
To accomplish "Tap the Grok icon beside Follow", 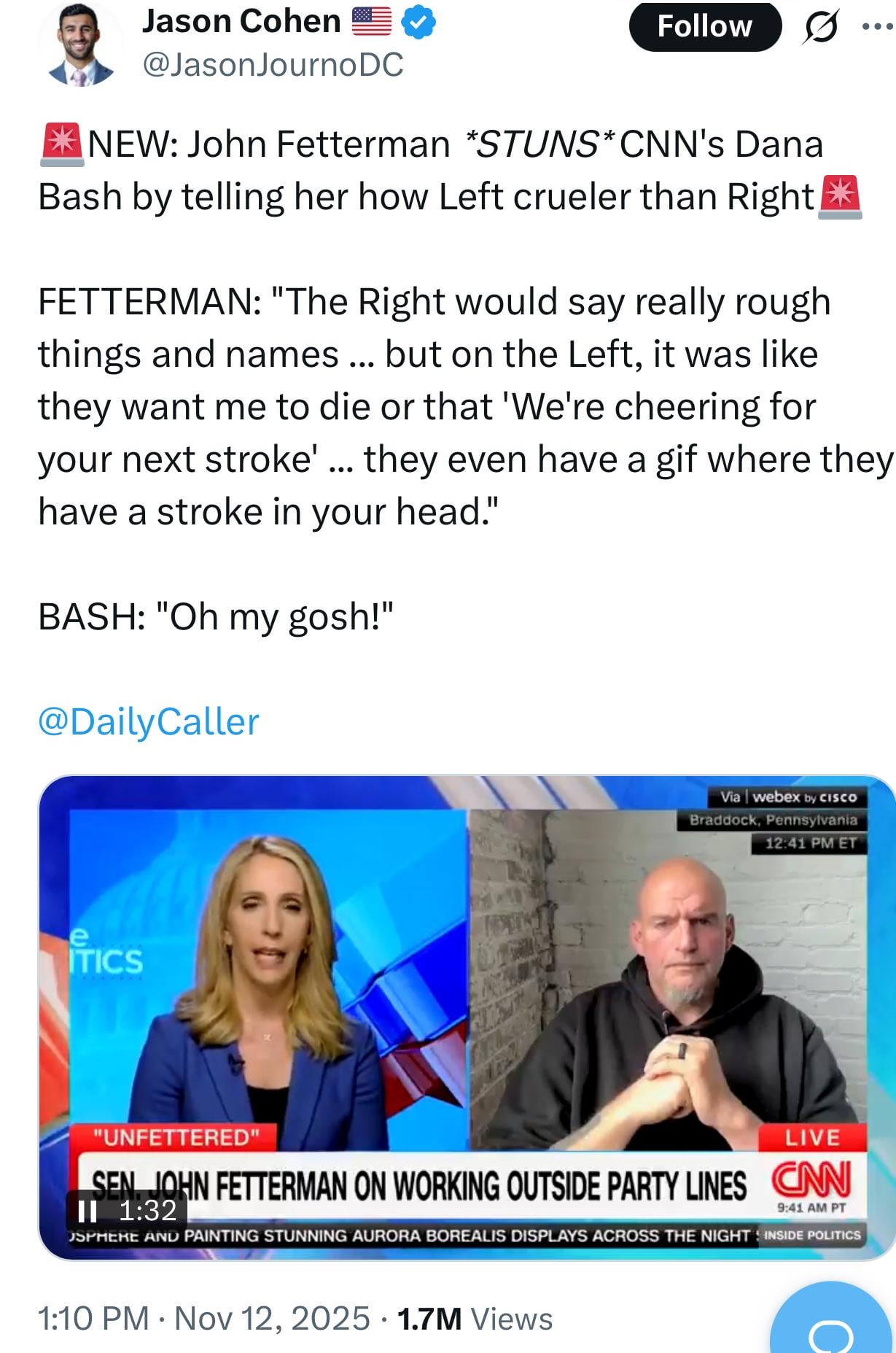I will 820,28.
